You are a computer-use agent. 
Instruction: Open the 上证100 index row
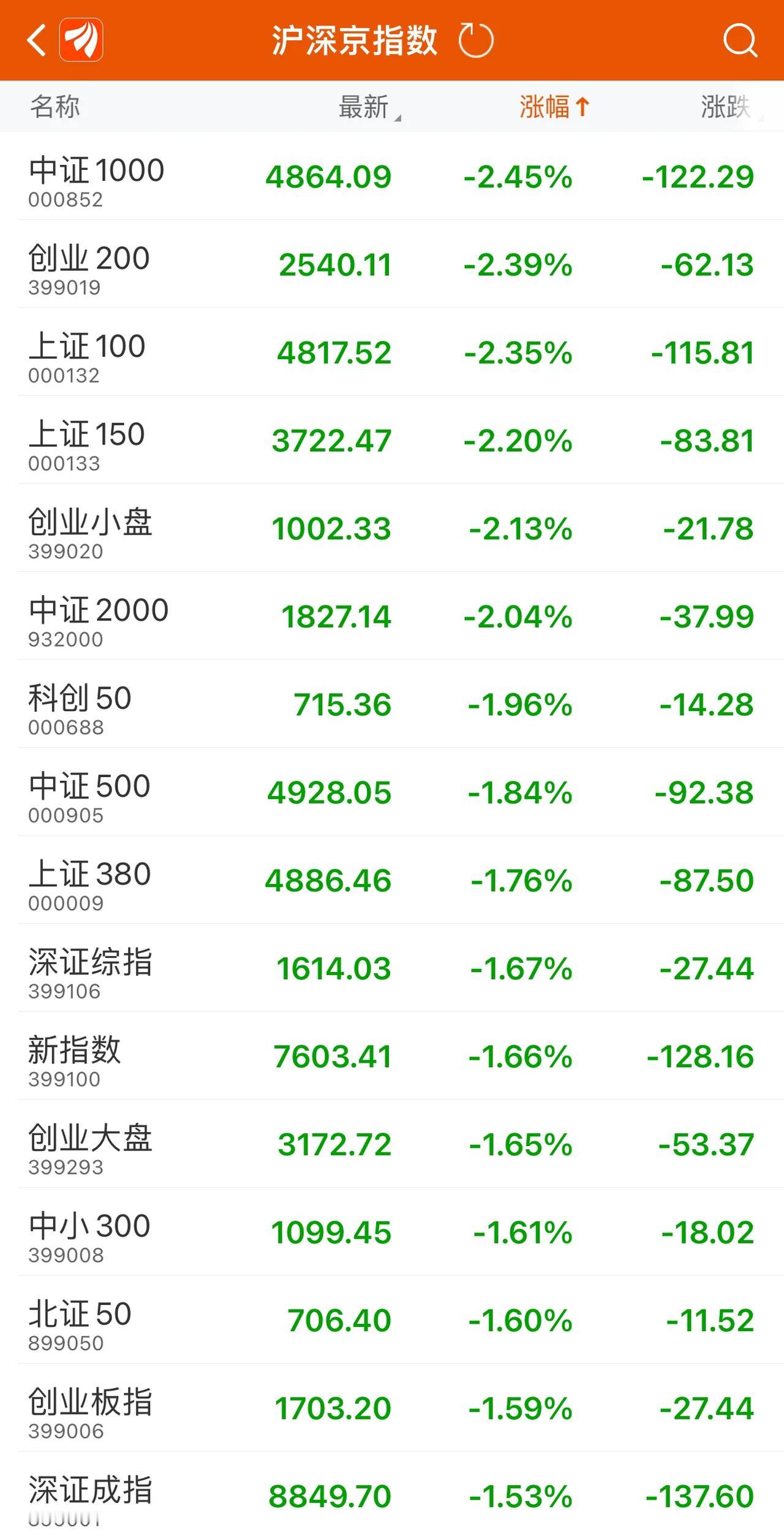click(392, 352)
